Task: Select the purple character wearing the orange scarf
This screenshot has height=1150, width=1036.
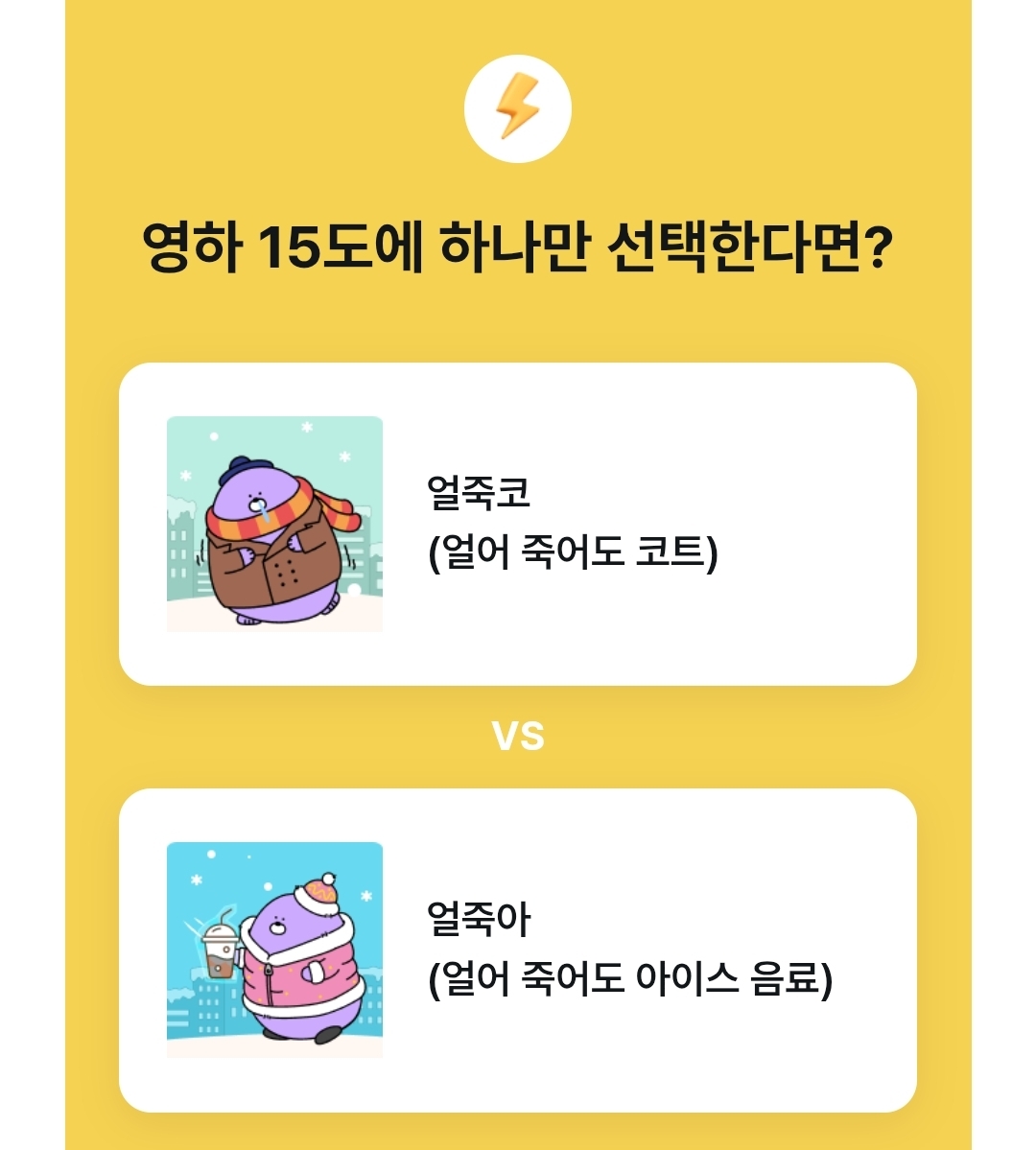Action: [274, 524]
